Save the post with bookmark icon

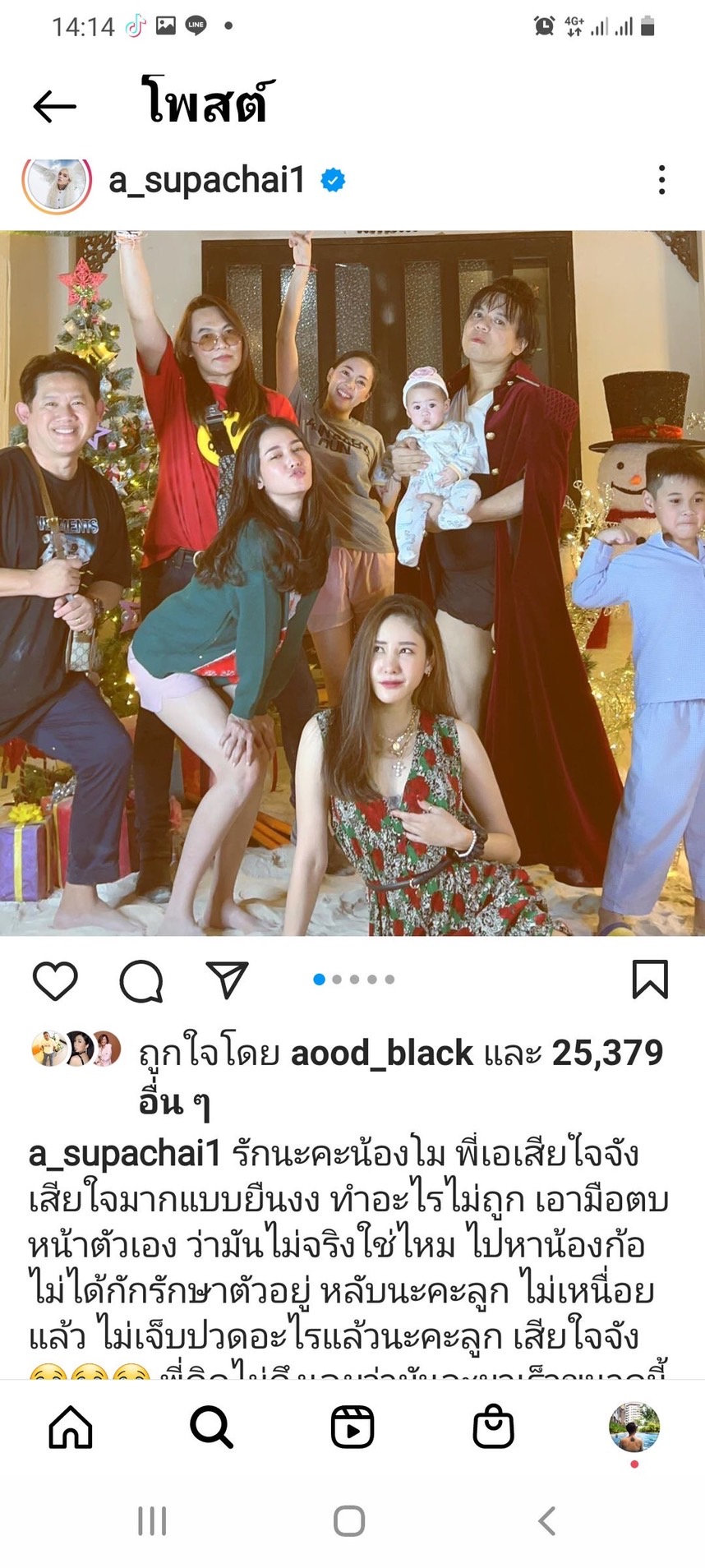coord(649,980)
